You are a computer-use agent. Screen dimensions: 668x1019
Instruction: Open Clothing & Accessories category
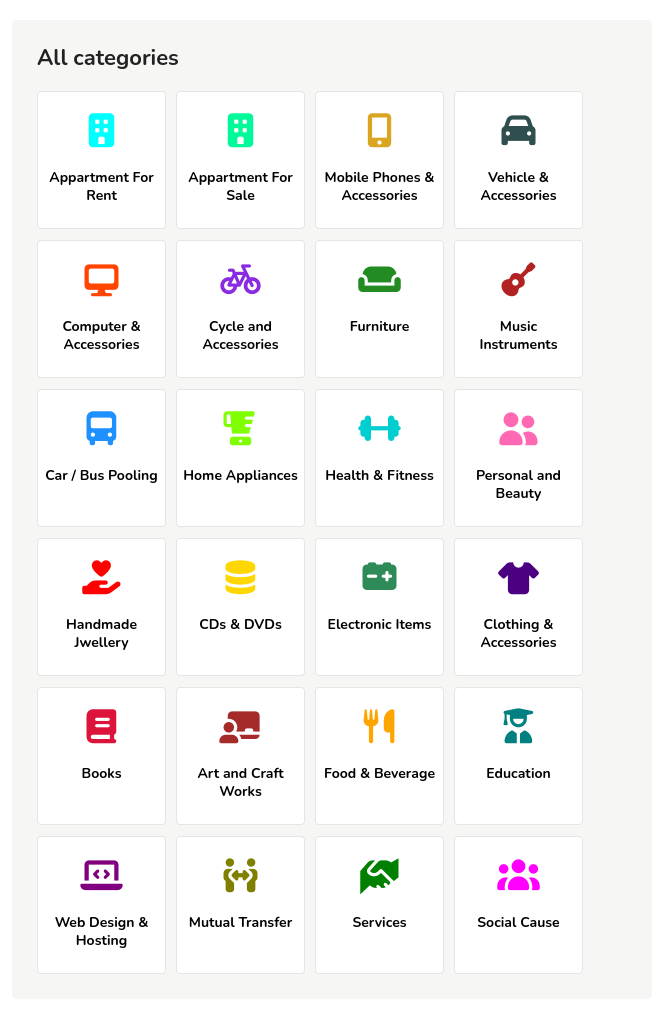tap(518, 607)
